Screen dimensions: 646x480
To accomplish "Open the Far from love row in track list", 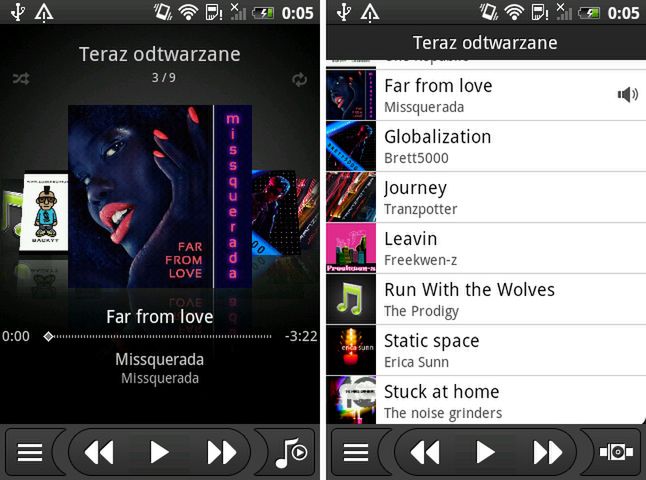I will [485, 95].
